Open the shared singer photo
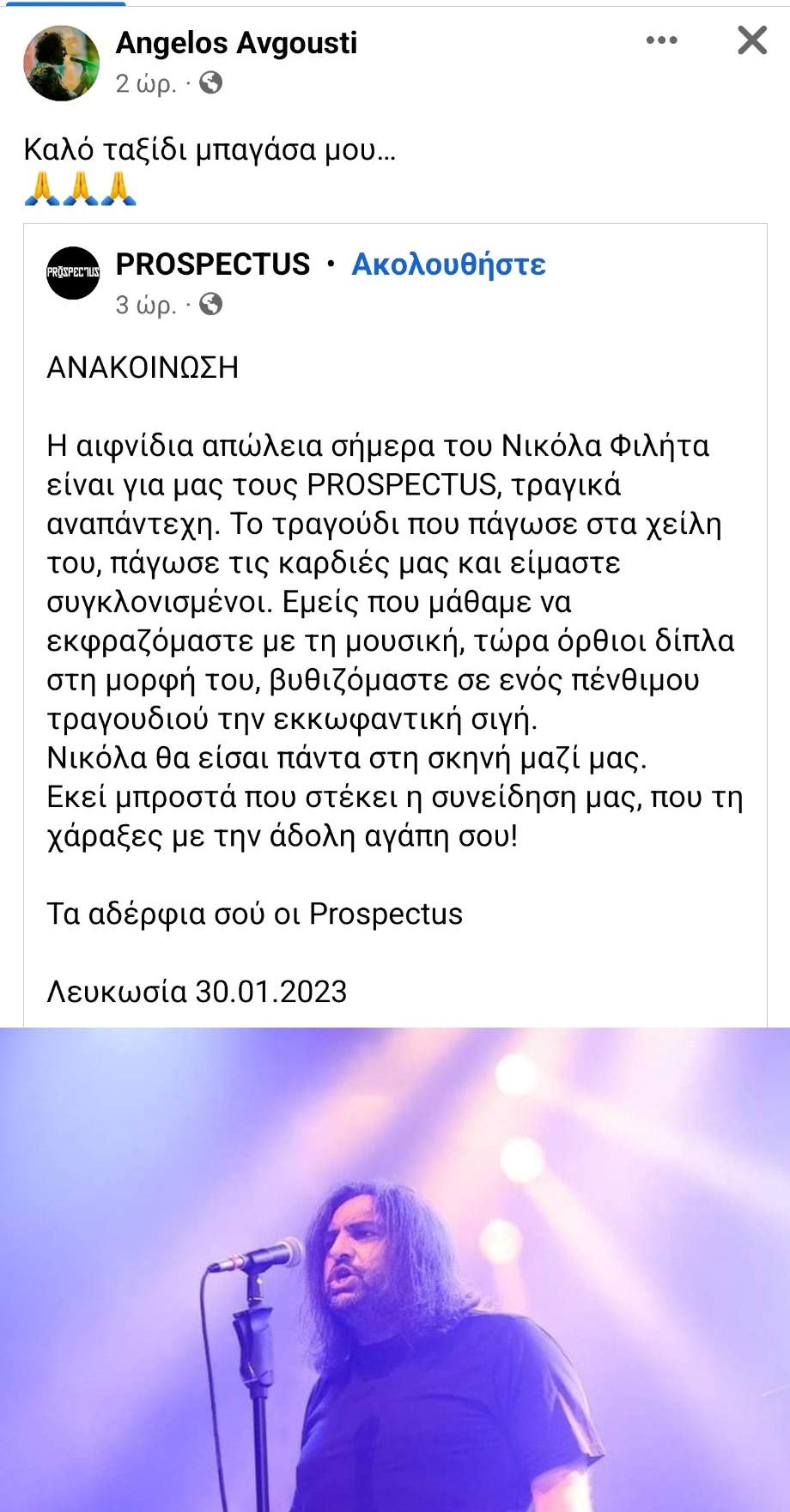The image size is (790, 1512). point(395,1269)
